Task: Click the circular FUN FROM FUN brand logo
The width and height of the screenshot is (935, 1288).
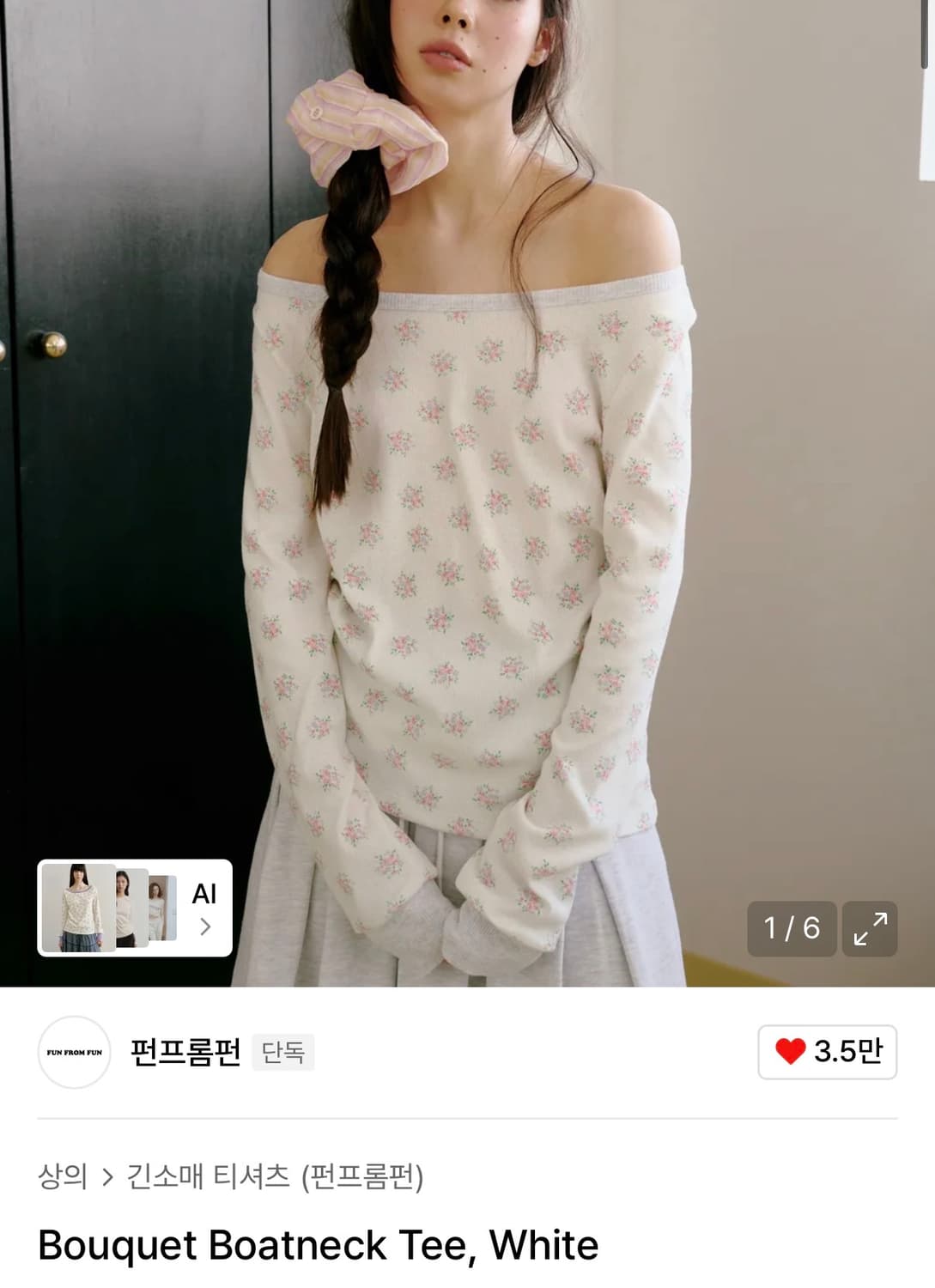Action: pos(74,1053)
